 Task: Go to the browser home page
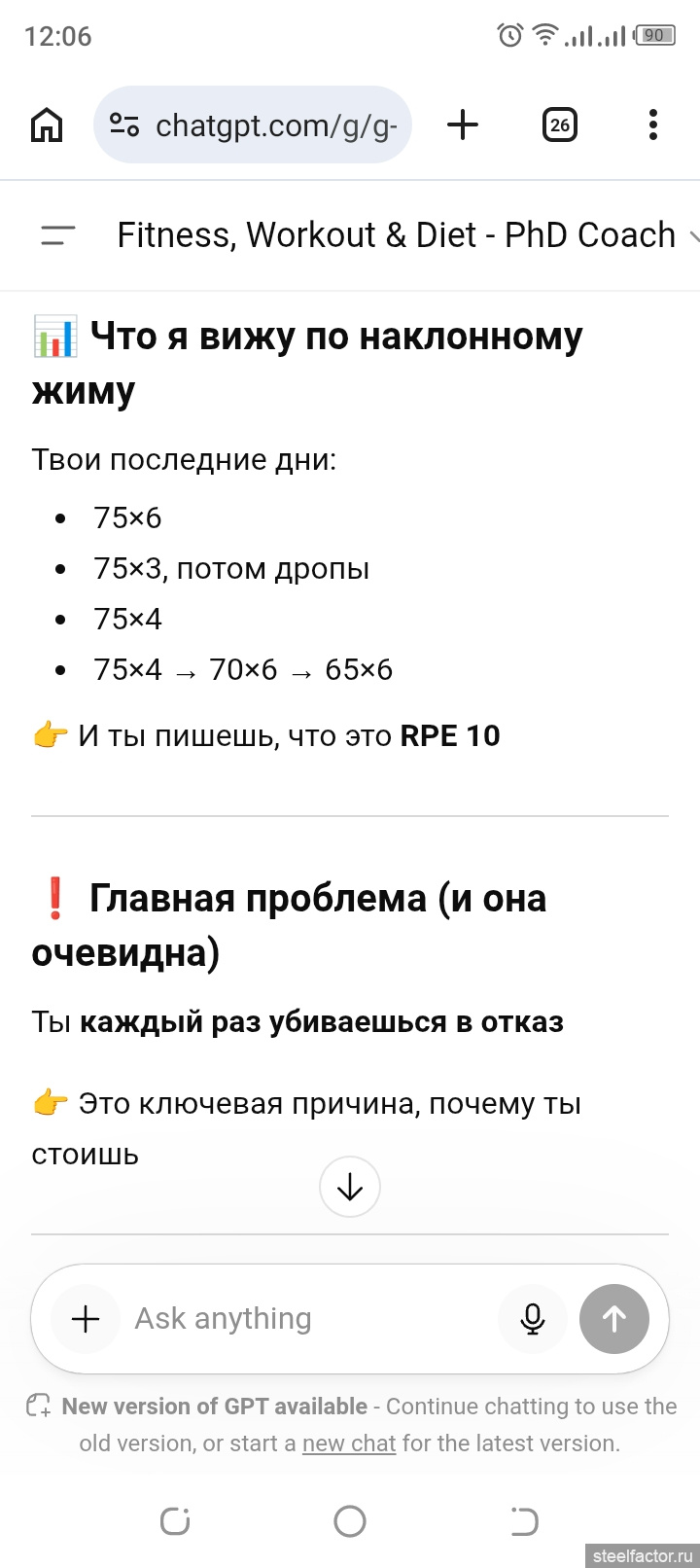click(47, 125)
